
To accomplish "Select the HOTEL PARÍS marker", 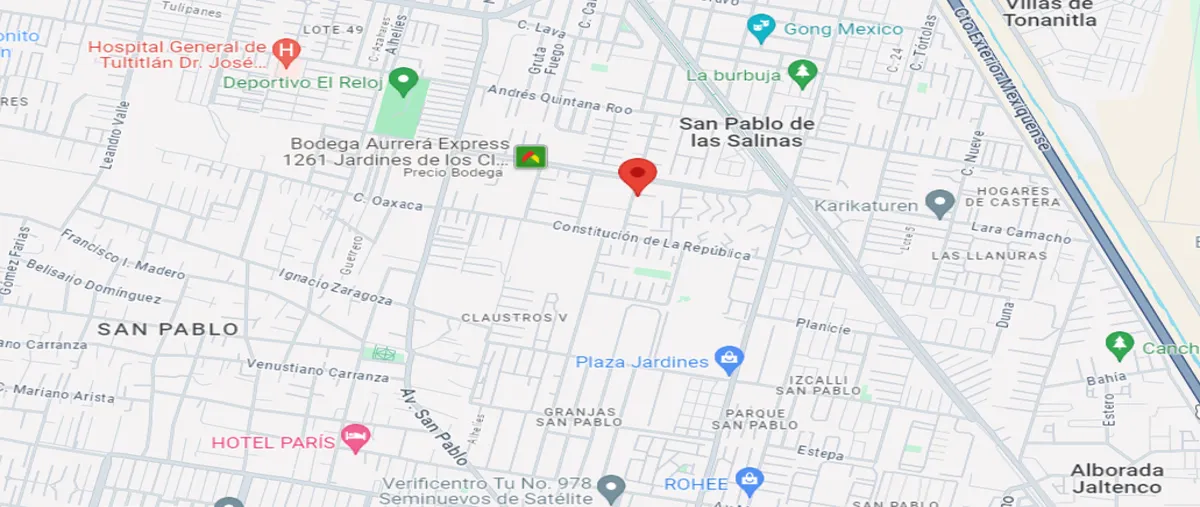I will 355,437.
